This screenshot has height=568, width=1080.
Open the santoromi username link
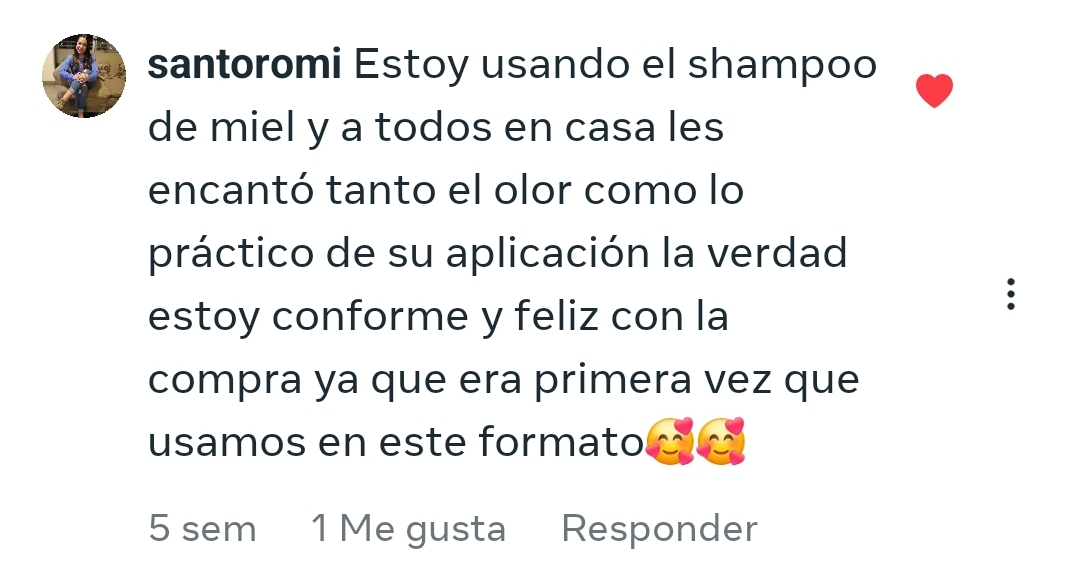point(245,66)
